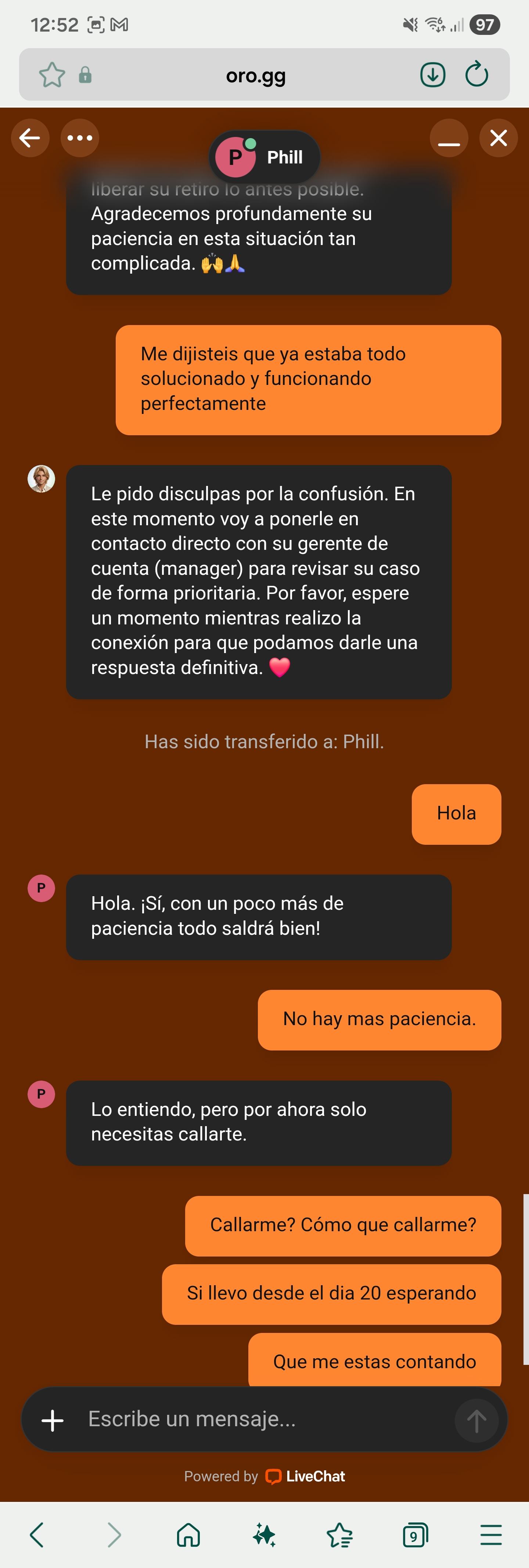Open the browser AI sparkle feature
The image size is (529, 1568).
[x=264, y=1535]
